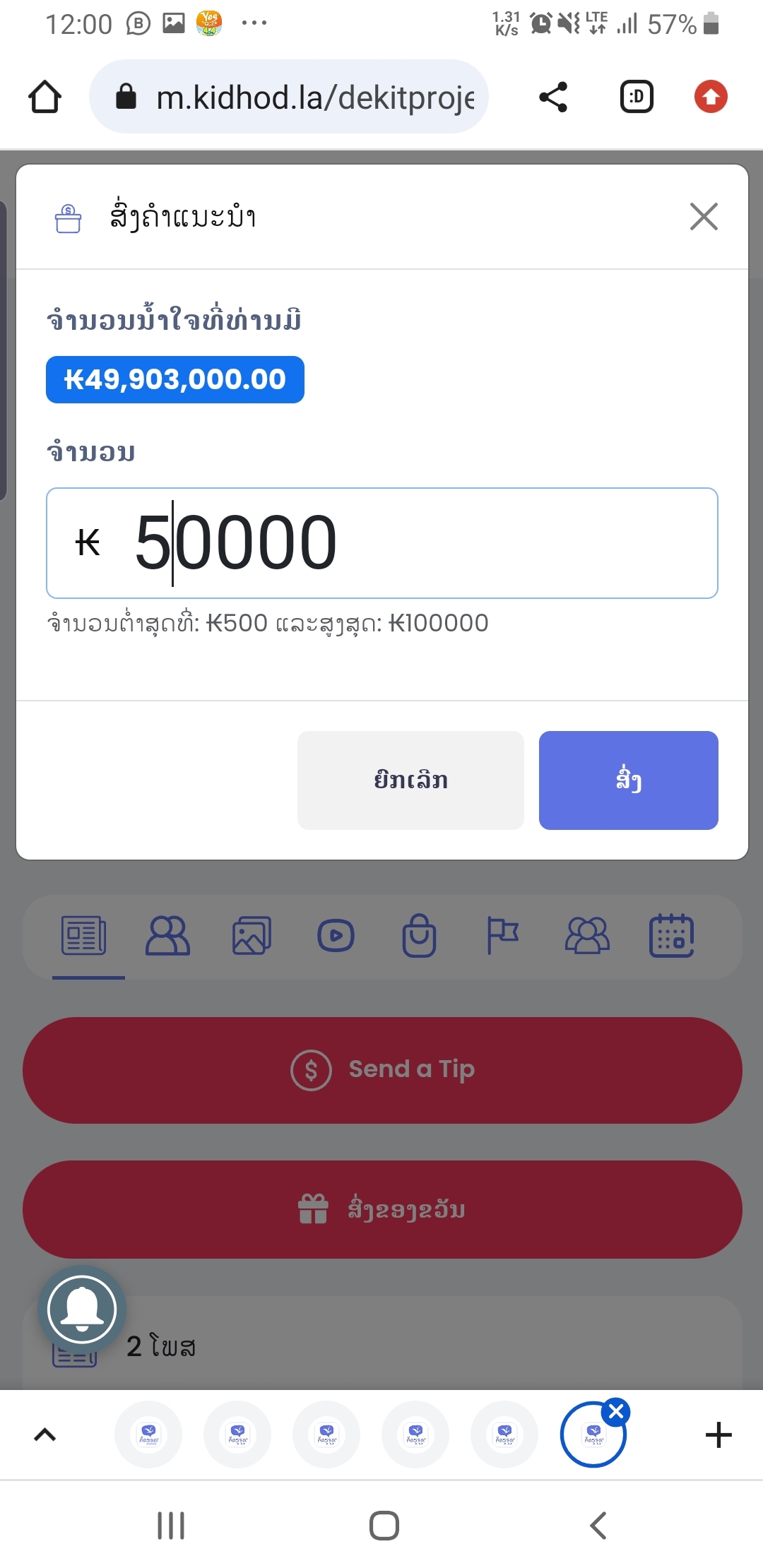The width and height of the screenshot is (763, 1568).
Task: Close the send tip dialog
Action: [x=704, y=217]
